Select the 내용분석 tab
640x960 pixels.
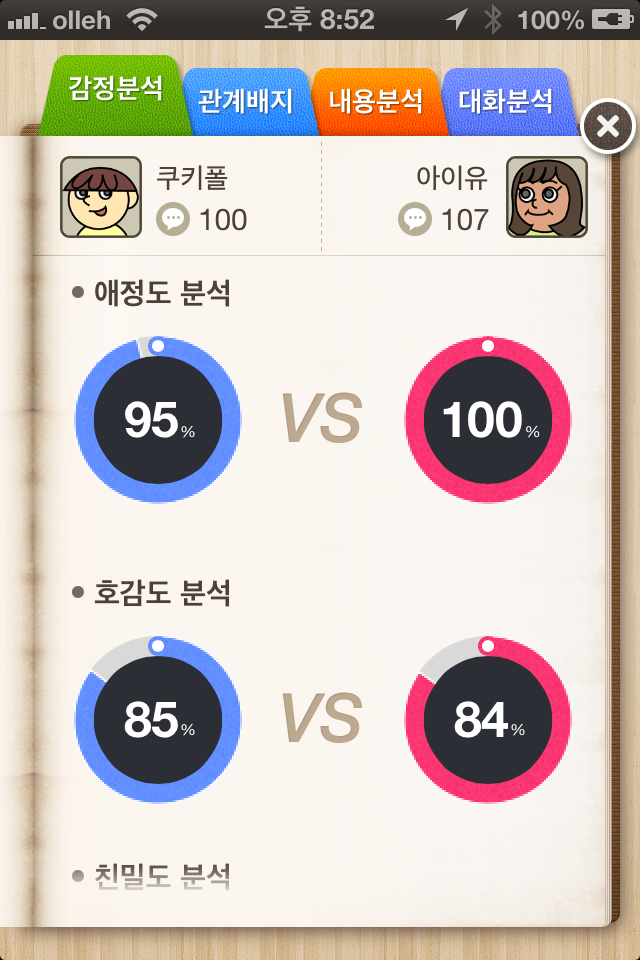tap(376, 101)
